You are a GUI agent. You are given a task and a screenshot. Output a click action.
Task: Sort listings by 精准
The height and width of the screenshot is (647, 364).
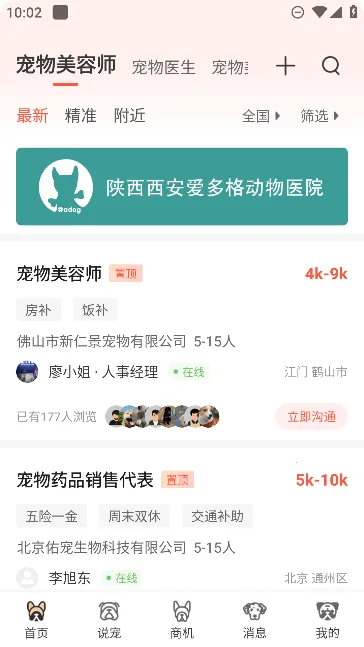tap(80, 116)
